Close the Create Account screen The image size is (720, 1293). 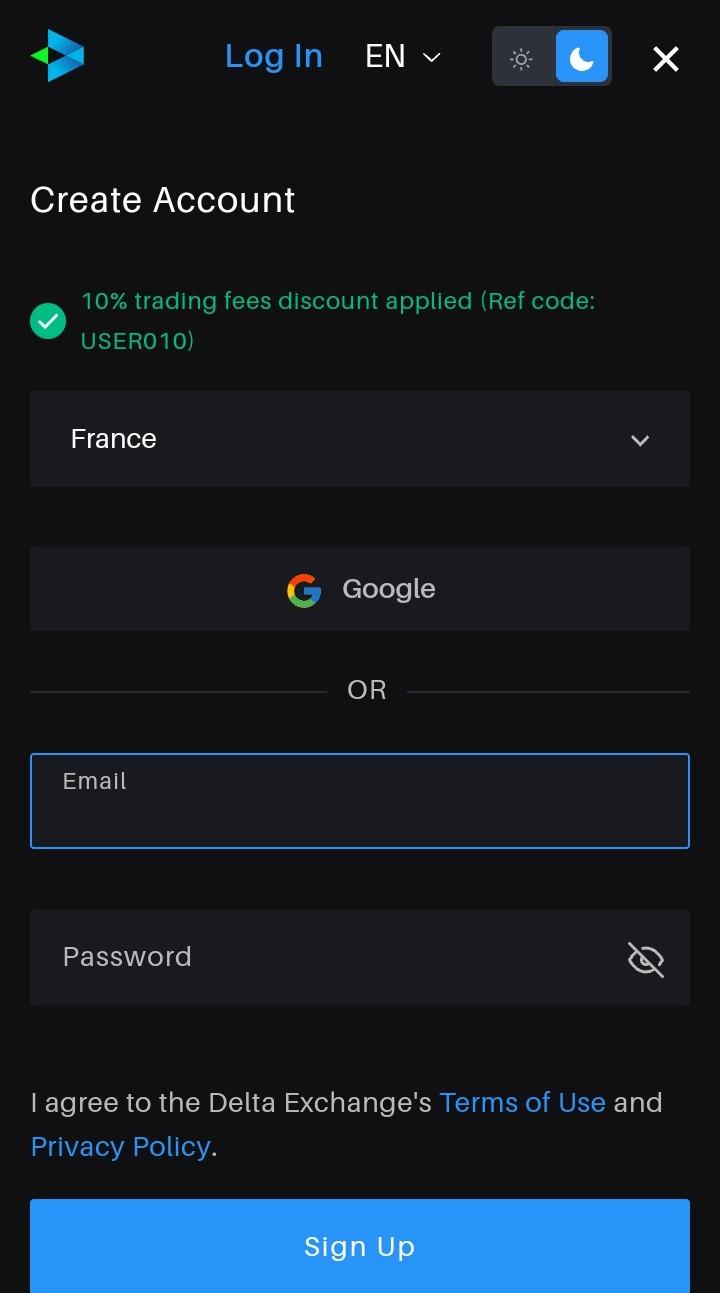(666, 59)
